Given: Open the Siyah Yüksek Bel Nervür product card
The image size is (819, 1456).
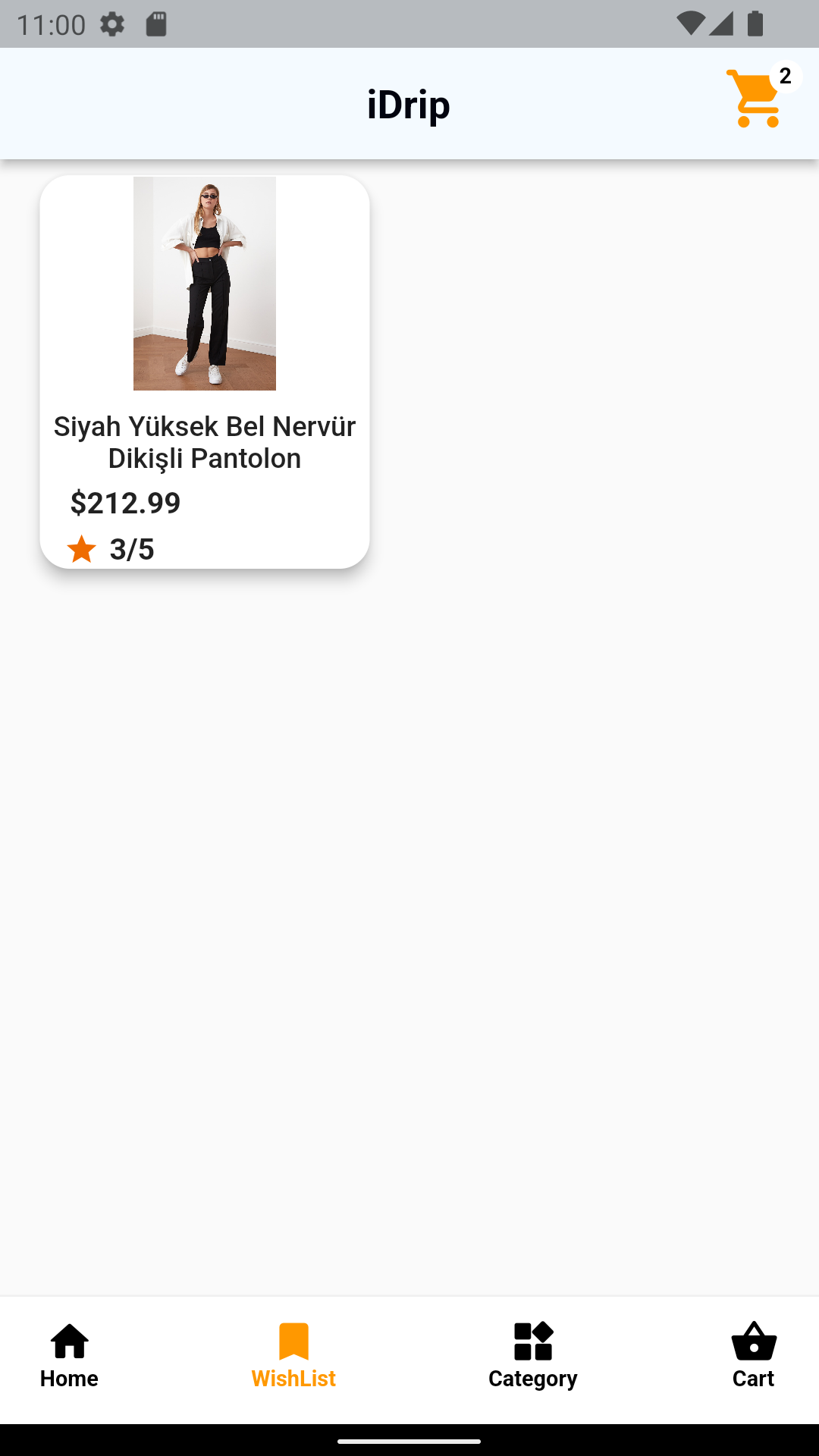Looking at the screenshot, I should [x=204, y=372].
